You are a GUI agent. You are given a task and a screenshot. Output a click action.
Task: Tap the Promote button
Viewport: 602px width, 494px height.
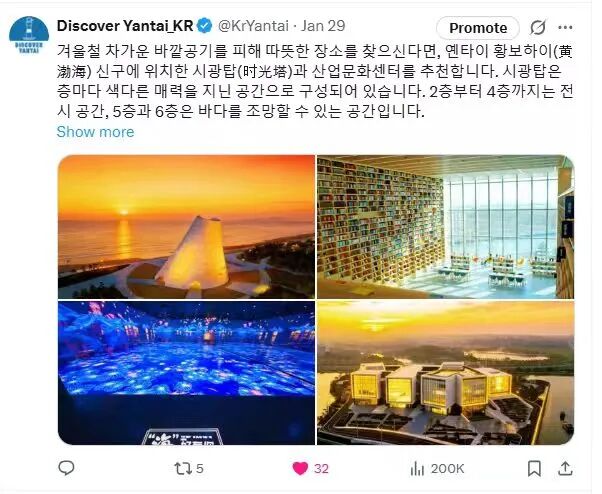point(477,27)
